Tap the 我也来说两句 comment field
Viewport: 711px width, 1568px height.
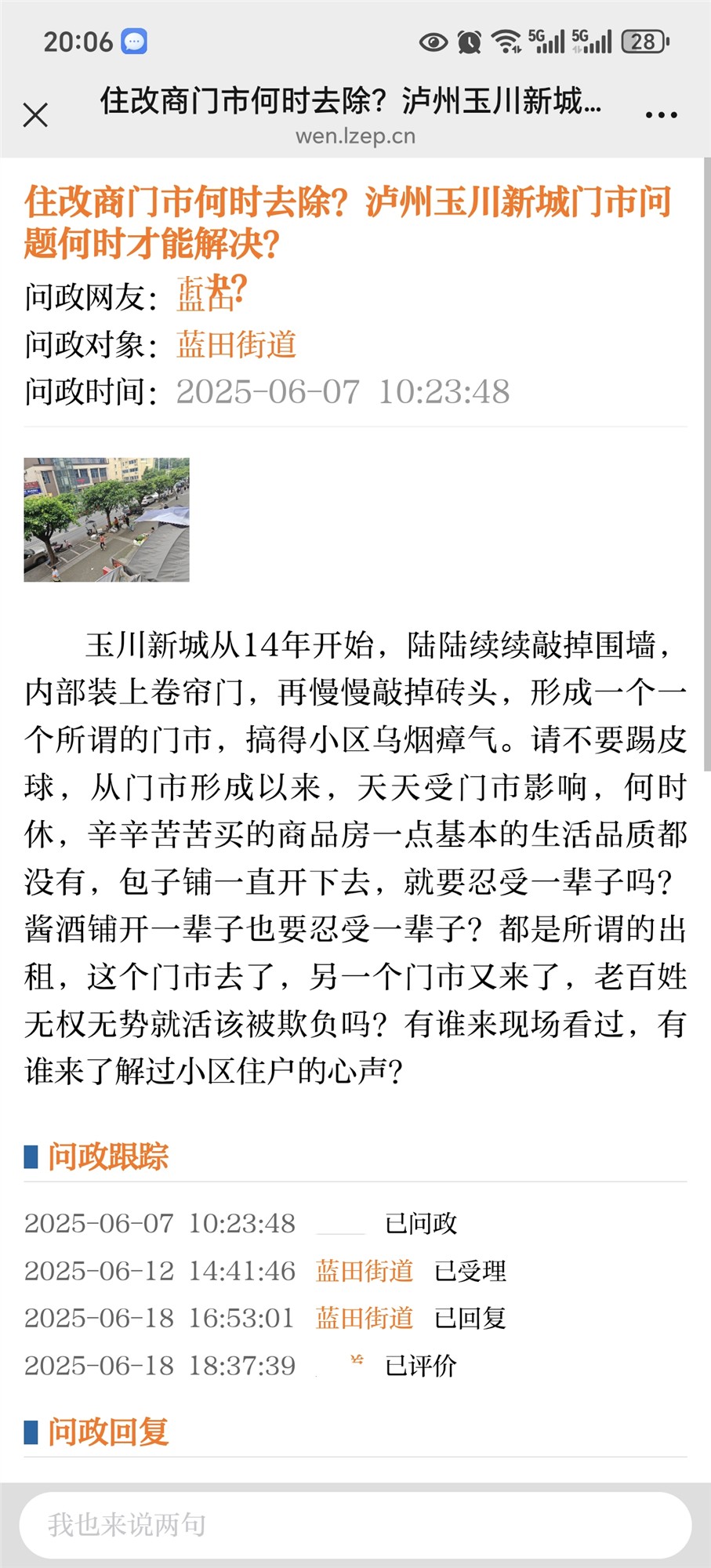point(355,1525)
